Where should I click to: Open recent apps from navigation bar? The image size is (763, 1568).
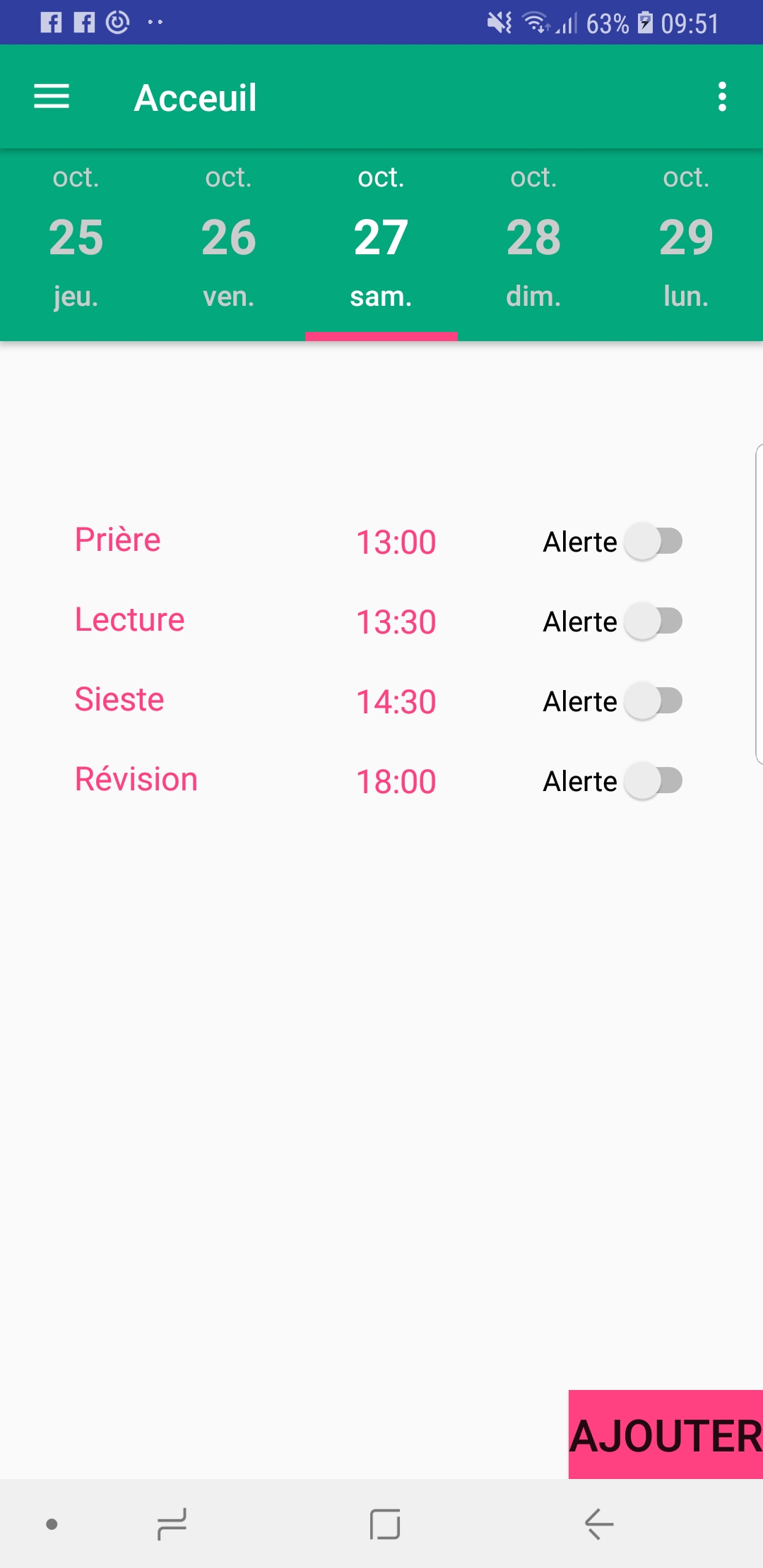172,1524
